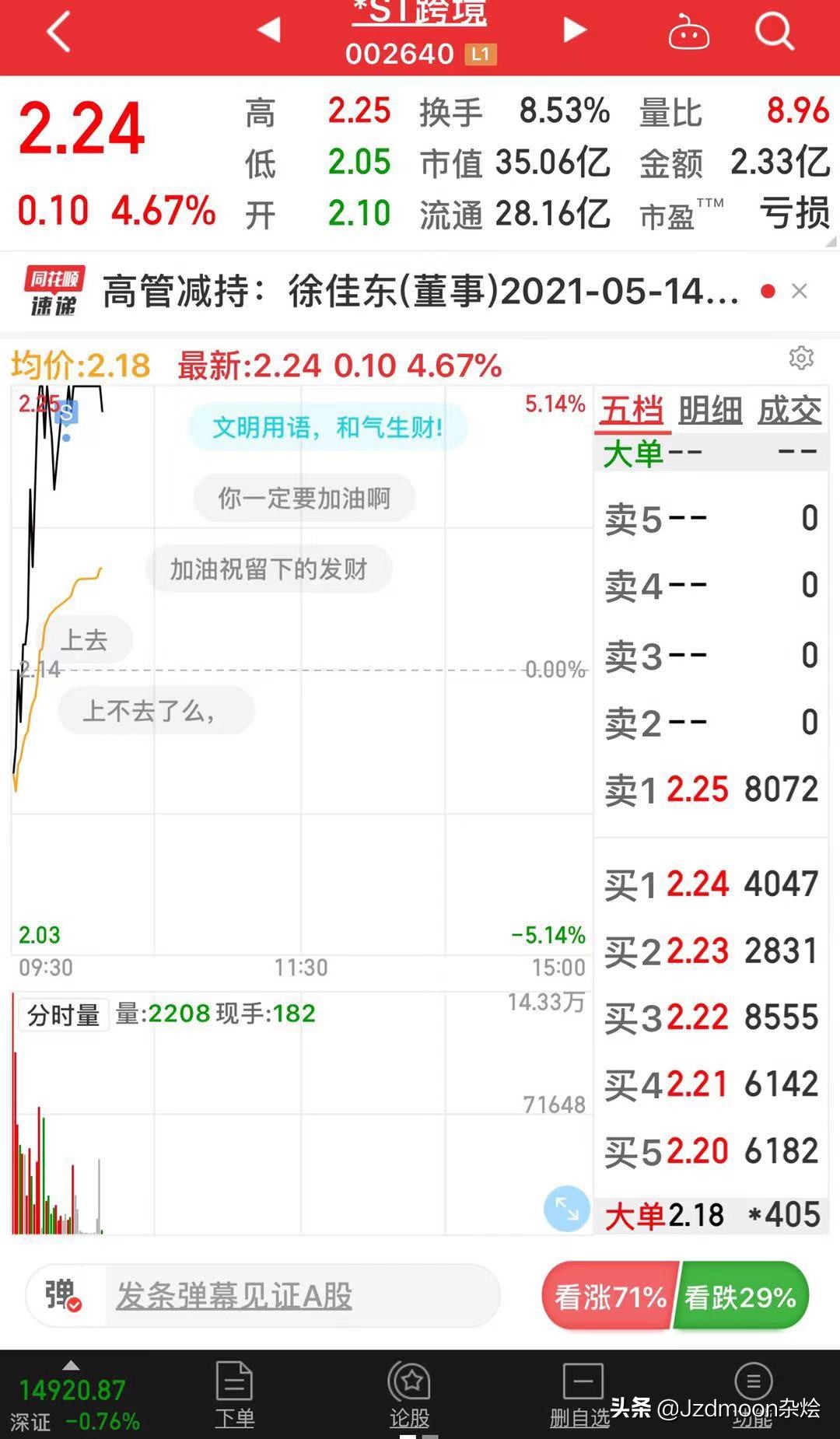The height and width of the screenshot is (1439, 840).
Task: Switch to next stock with right arrow
Action: (x=574, y=30)
